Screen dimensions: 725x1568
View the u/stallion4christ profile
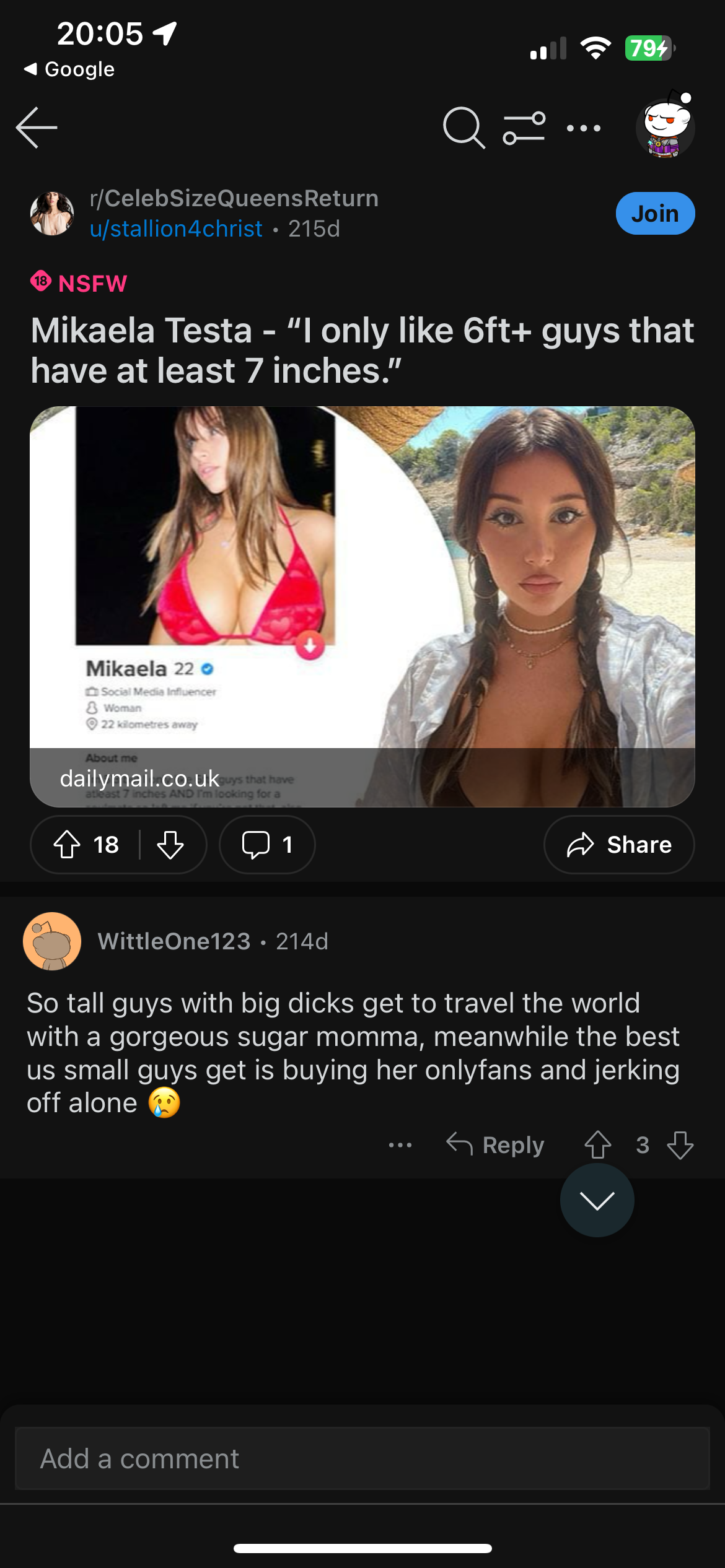176,229
